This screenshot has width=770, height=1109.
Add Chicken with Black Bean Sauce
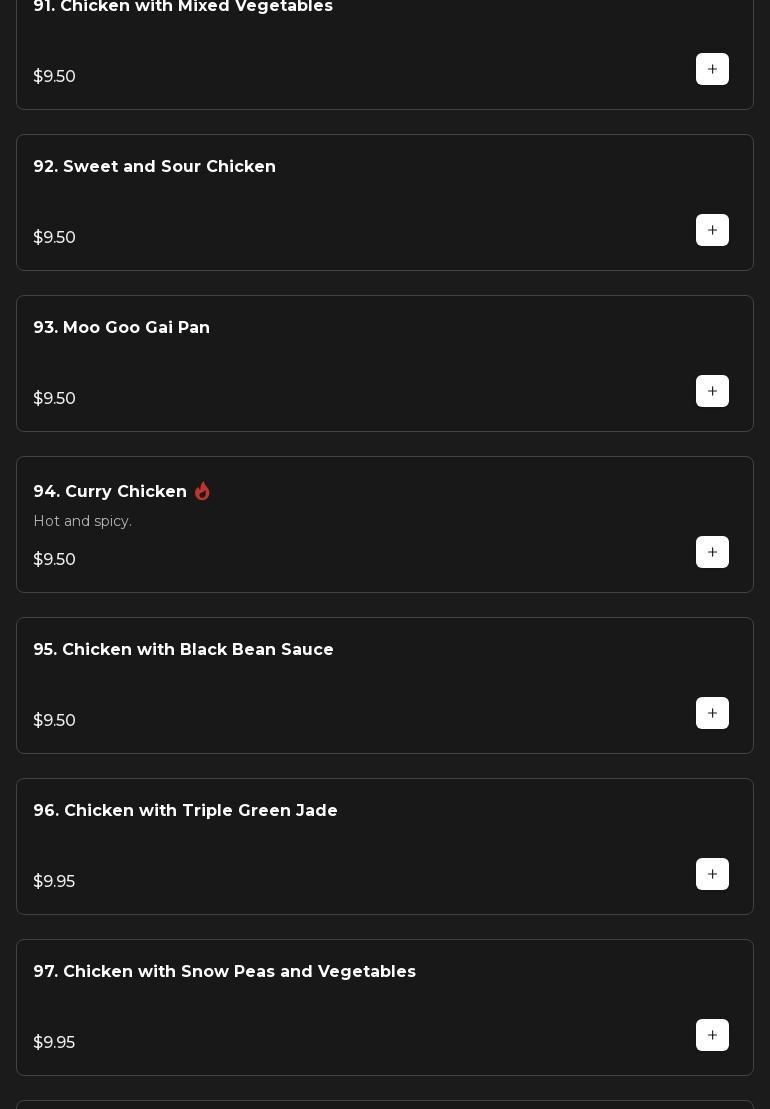pyautogui.click(x=712, y=713)
